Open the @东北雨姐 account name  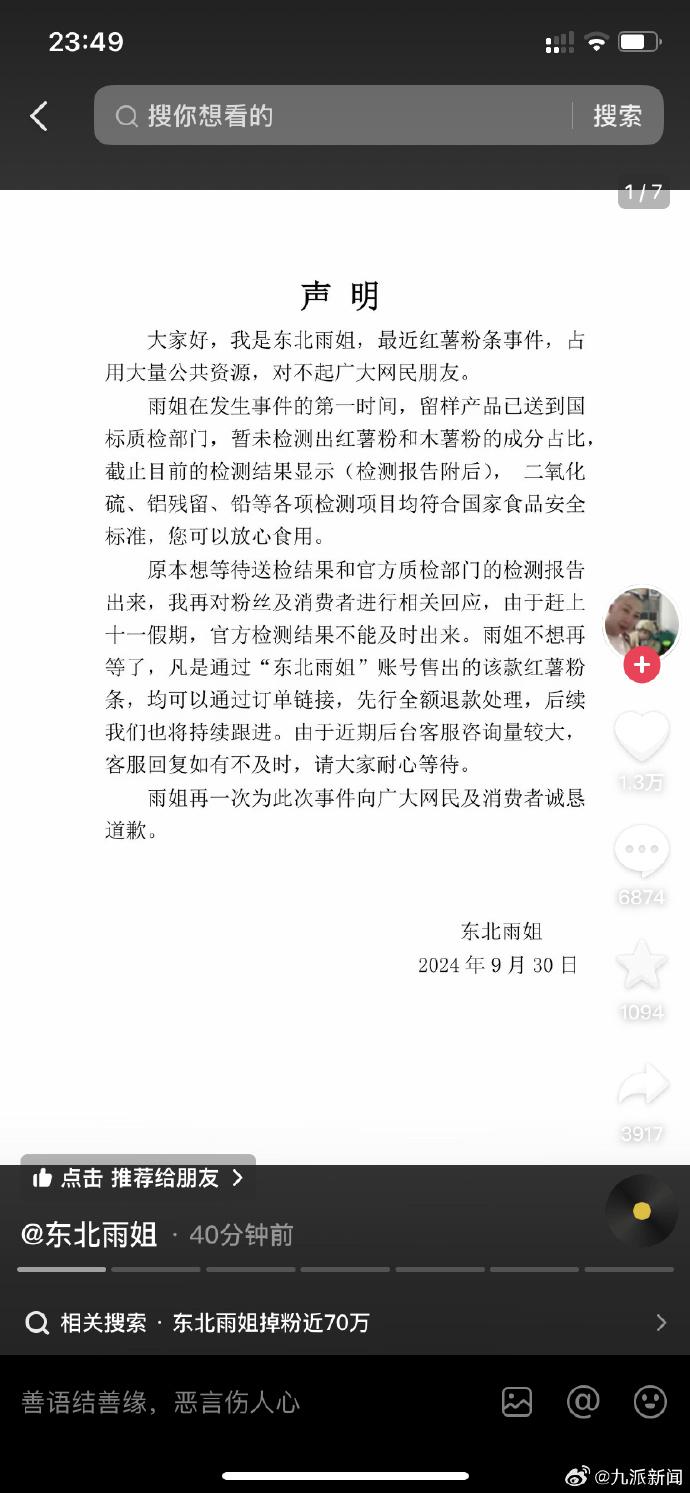click(x=89, y=1235)
